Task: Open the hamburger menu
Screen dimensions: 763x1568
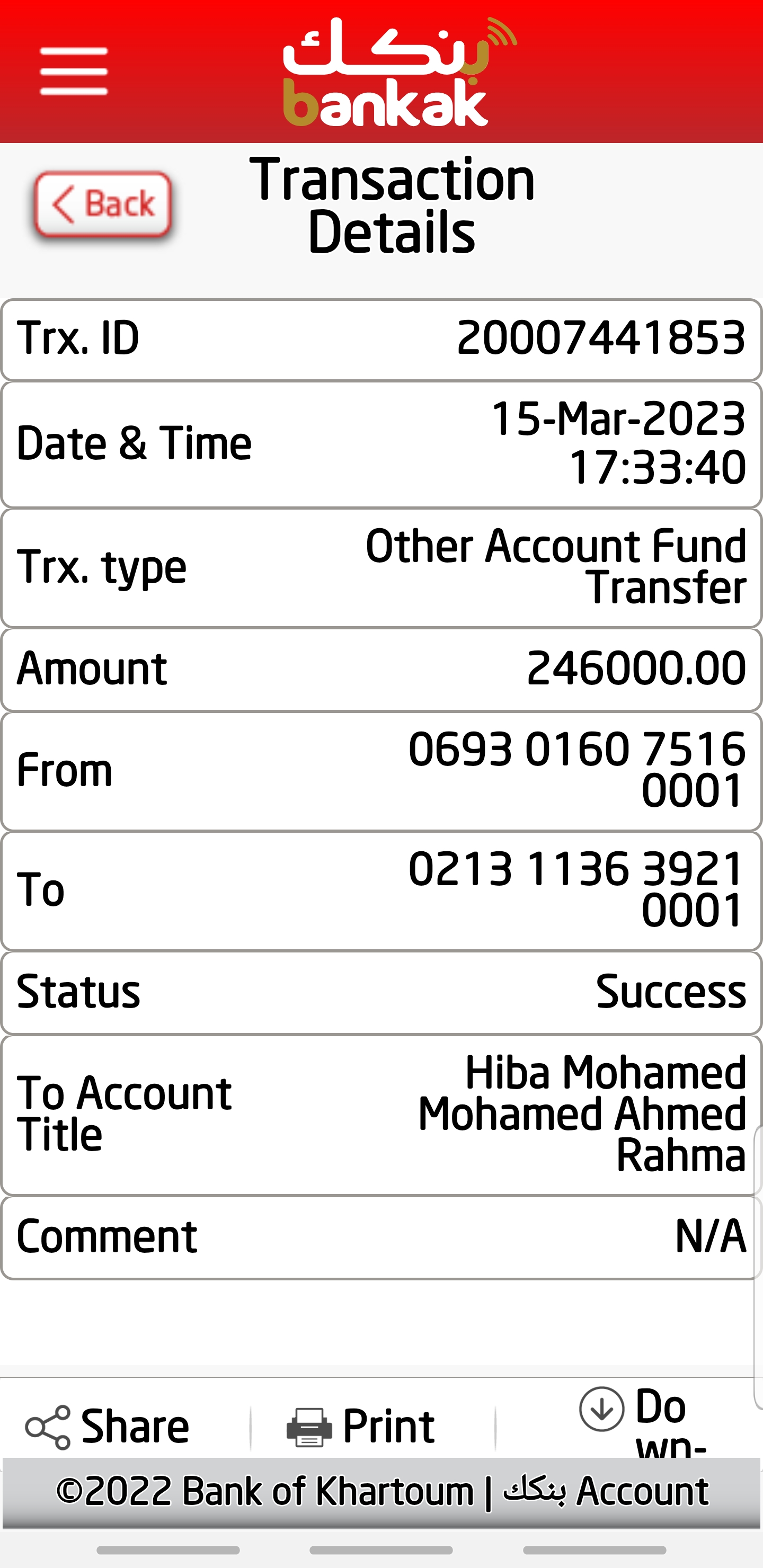Action: (74, 71)
